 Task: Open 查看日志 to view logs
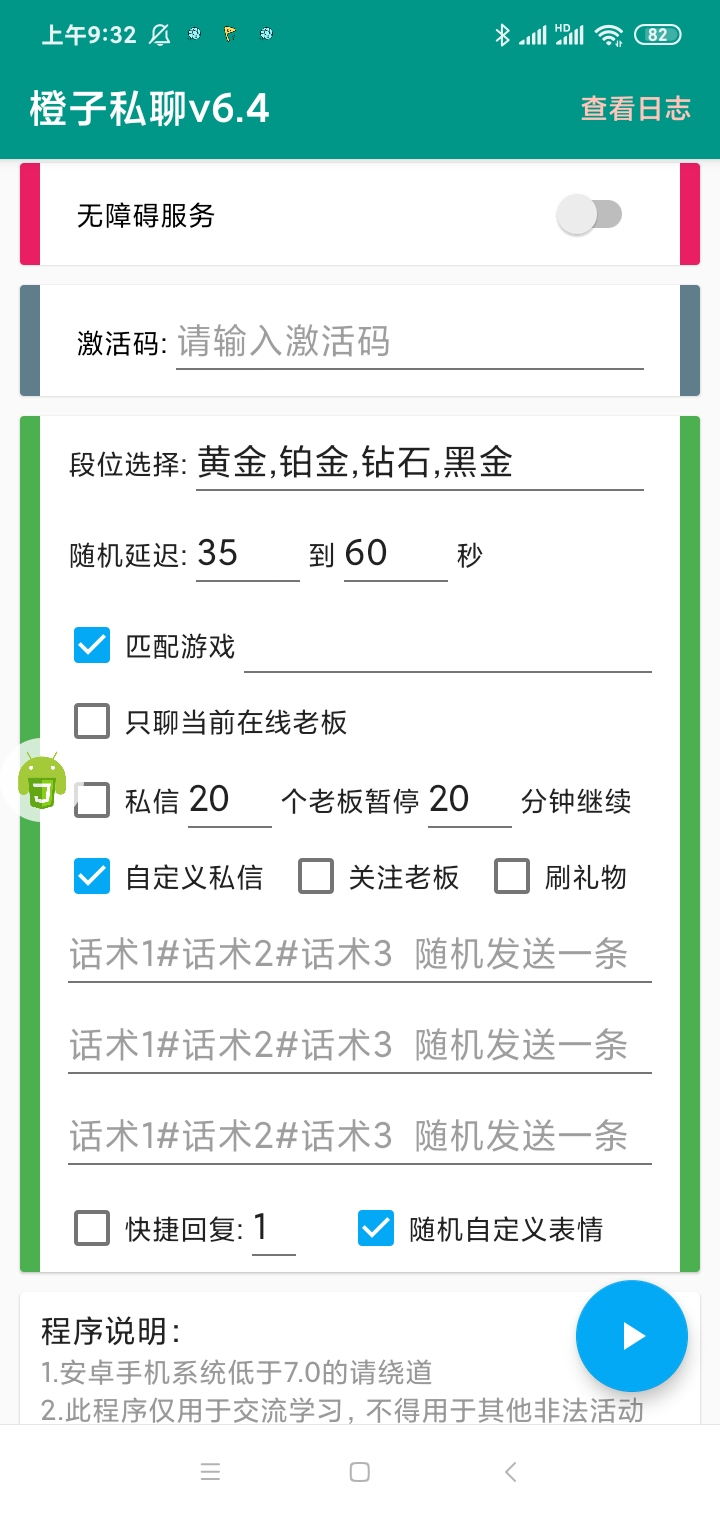635,108
